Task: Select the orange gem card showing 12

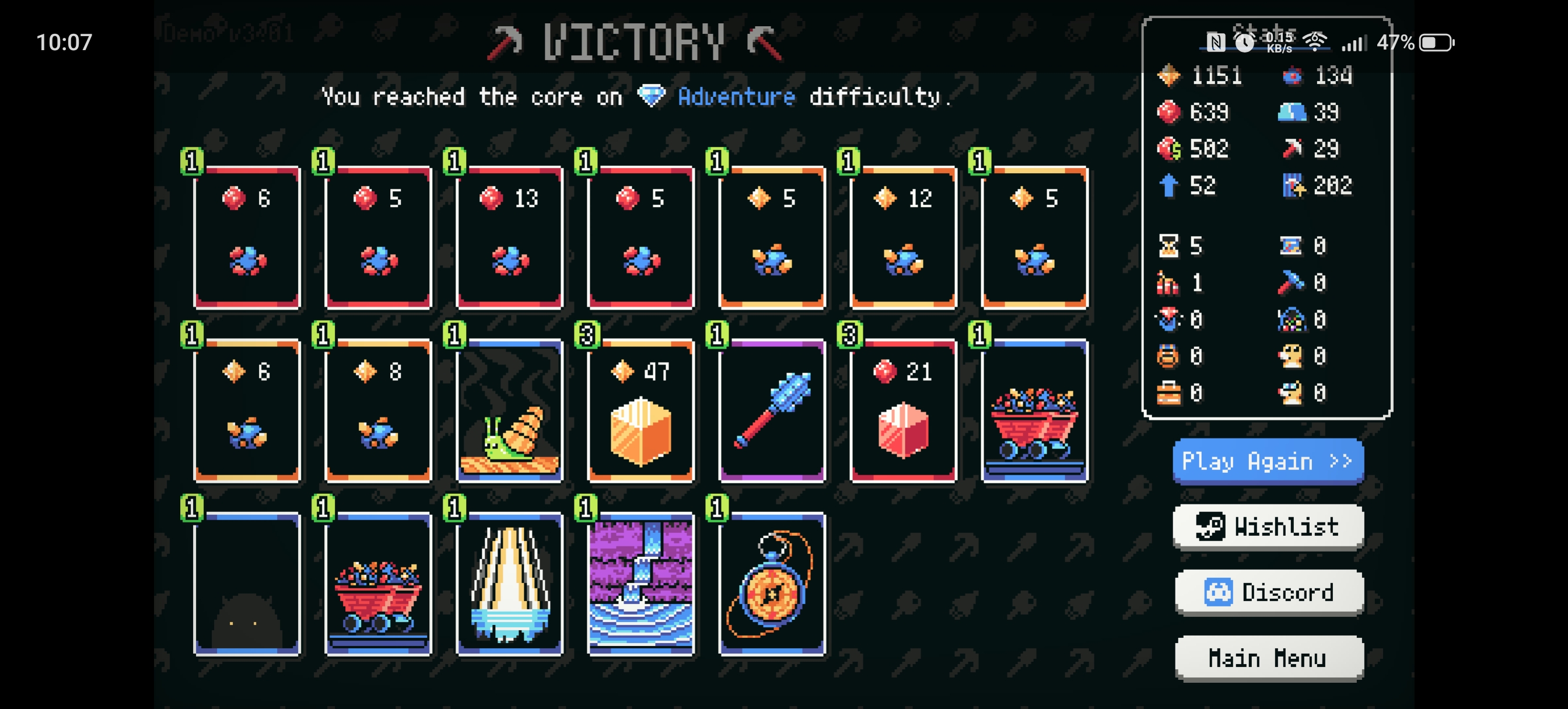Action: 904,237
